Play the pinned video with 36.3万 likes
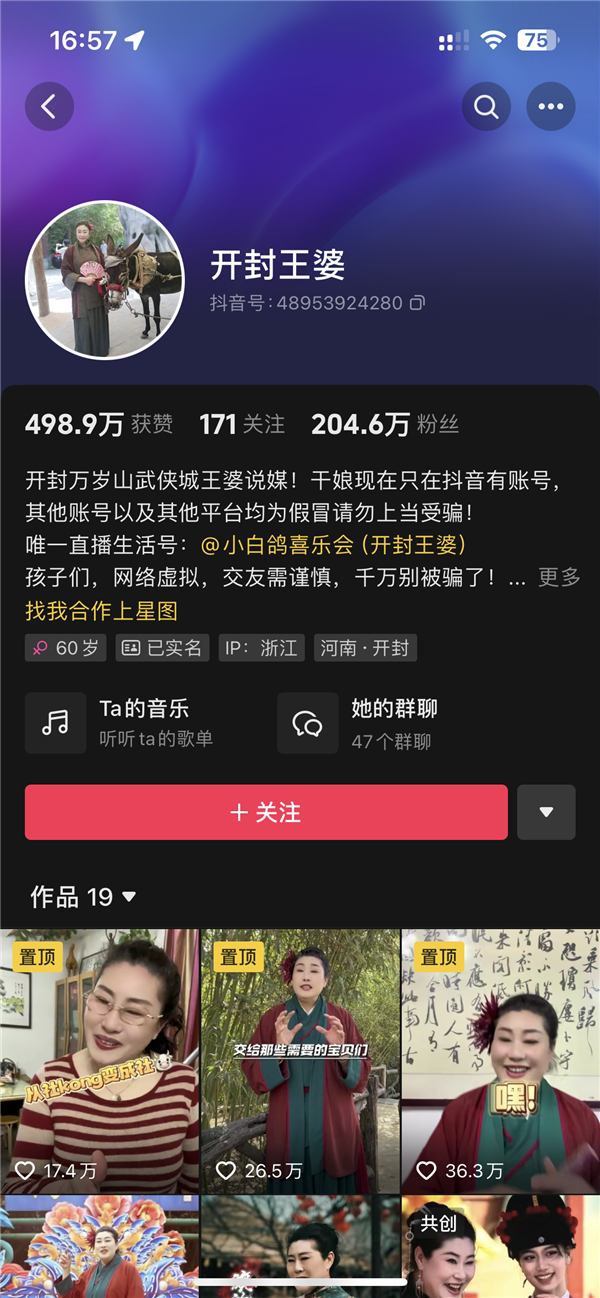 click(500, 1060)
